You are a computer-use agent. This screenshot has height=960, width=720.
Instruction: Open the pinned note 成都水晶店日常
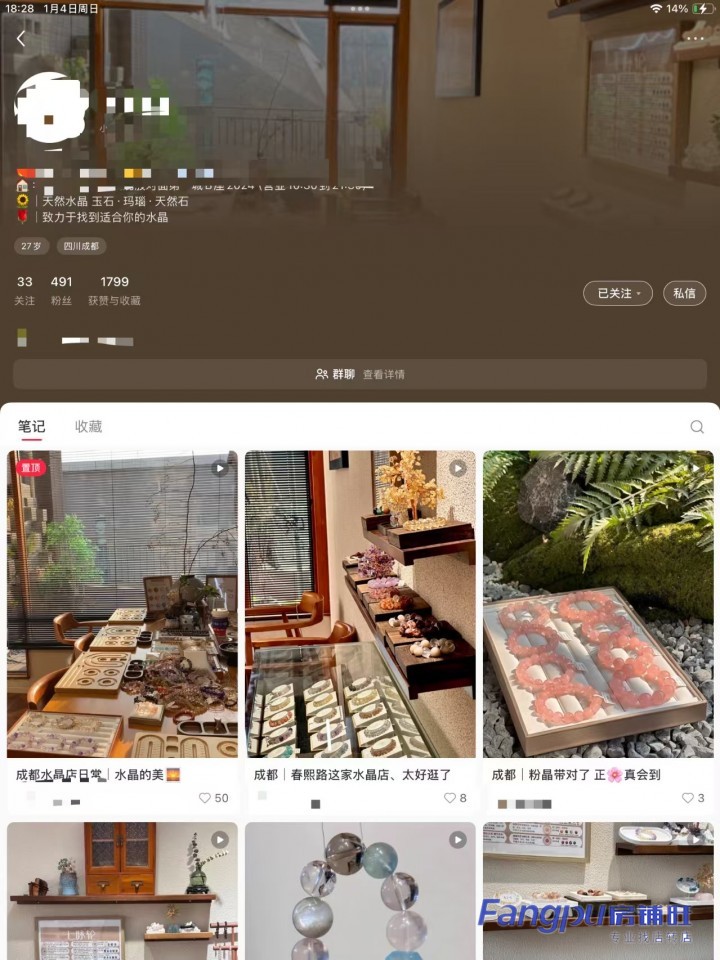tap(122, 604)
